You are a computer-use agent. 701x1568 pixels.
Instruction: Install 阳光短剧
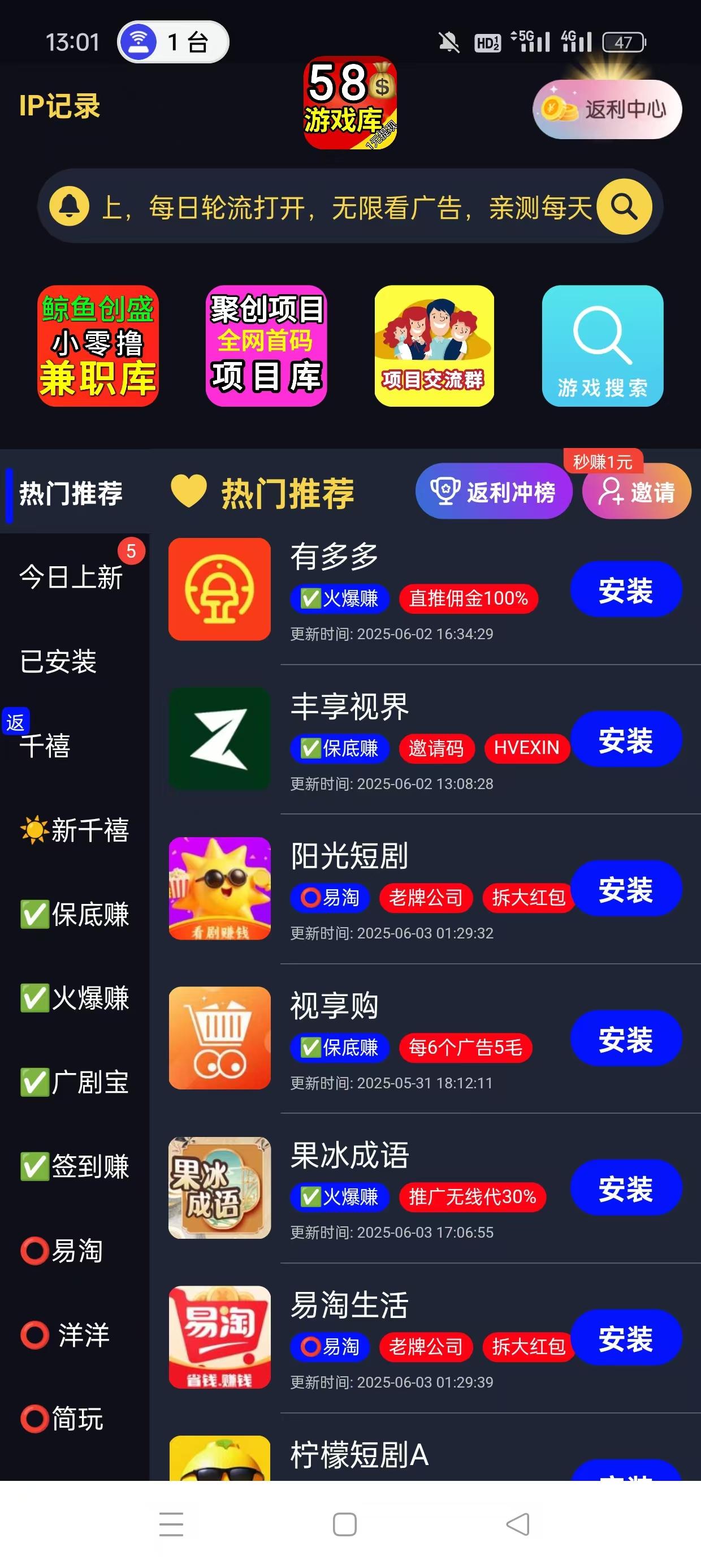(626, 889)
